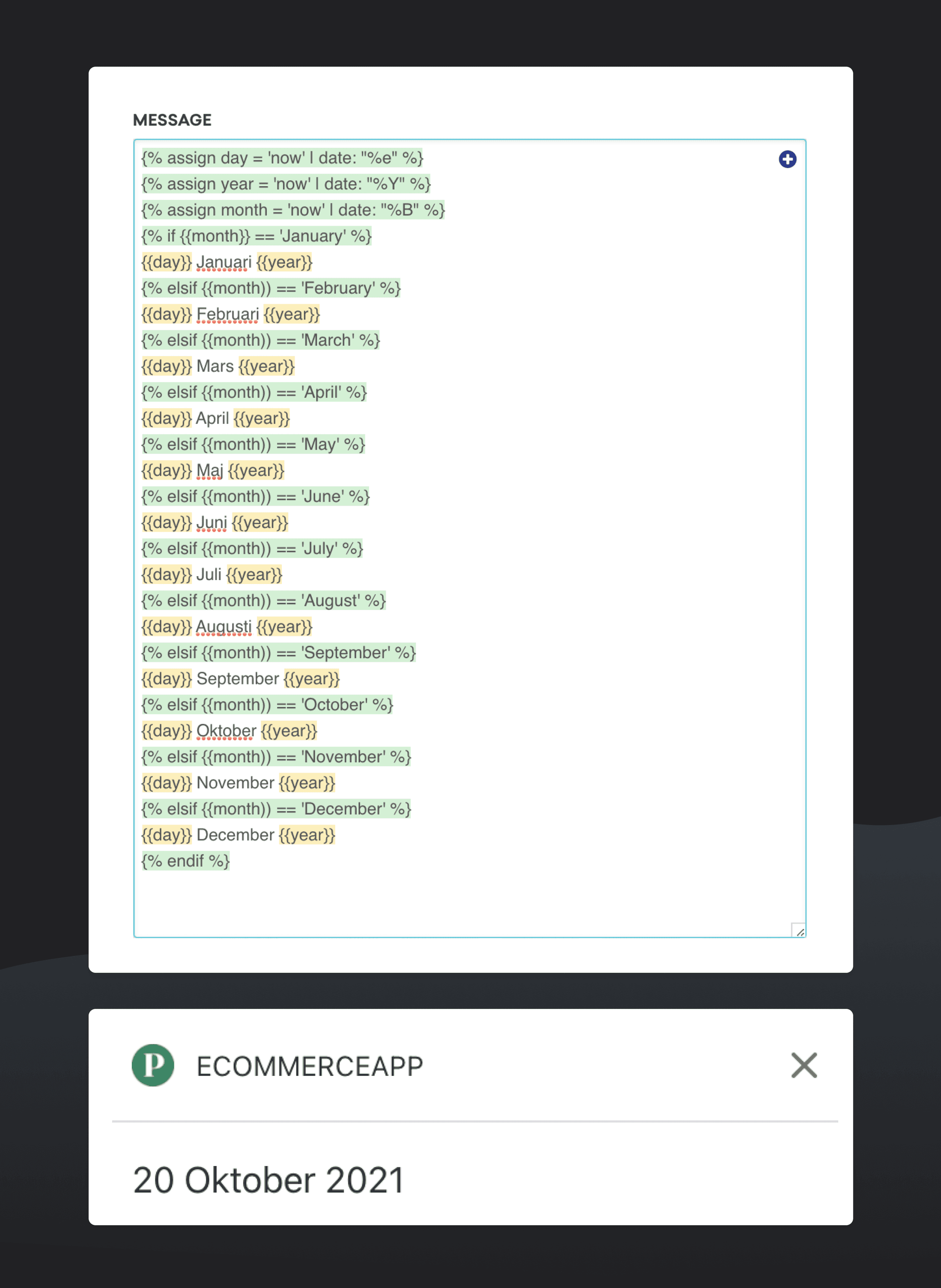Close the ECOMMERCEAPP notification preview
This screenshot has width=941, height=1288.
coord(804,1066)
